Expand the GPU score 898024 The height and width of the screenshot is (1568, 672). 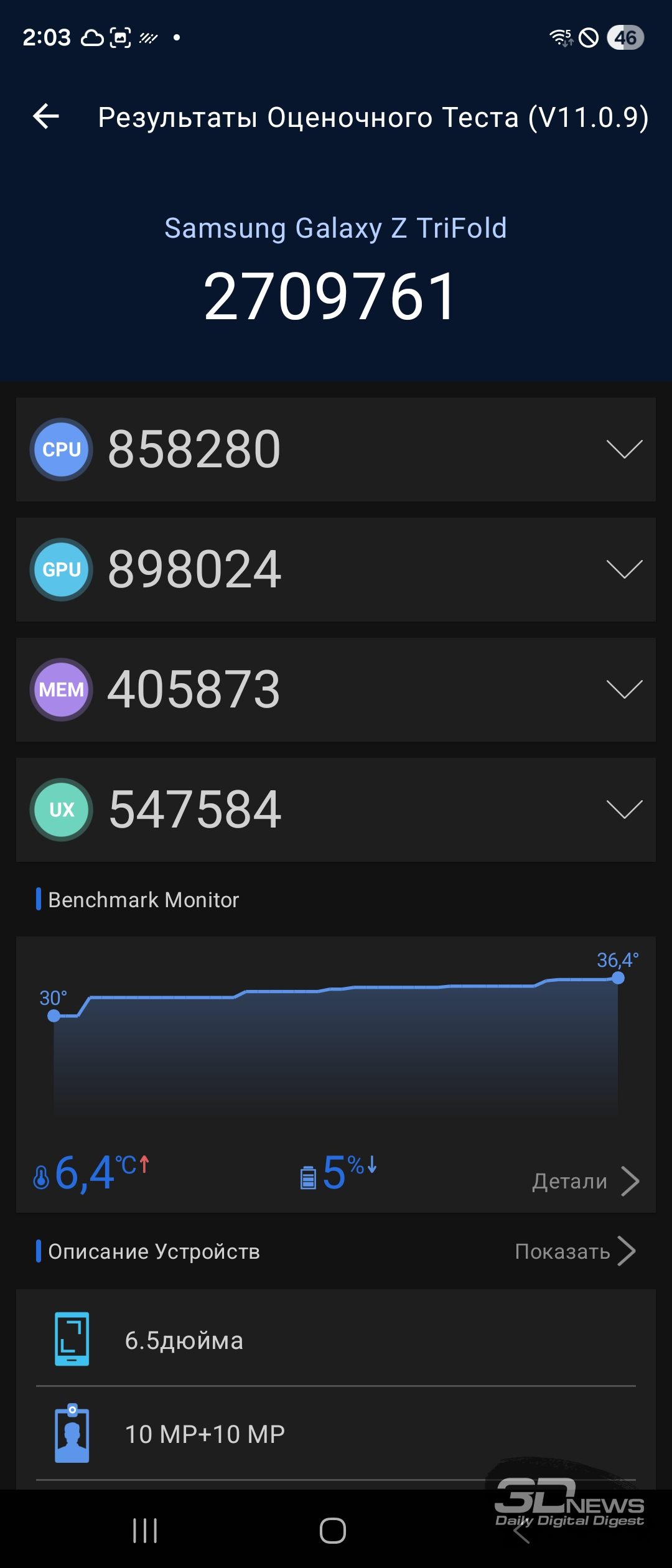pyautogui.click(x=624, y=569)
